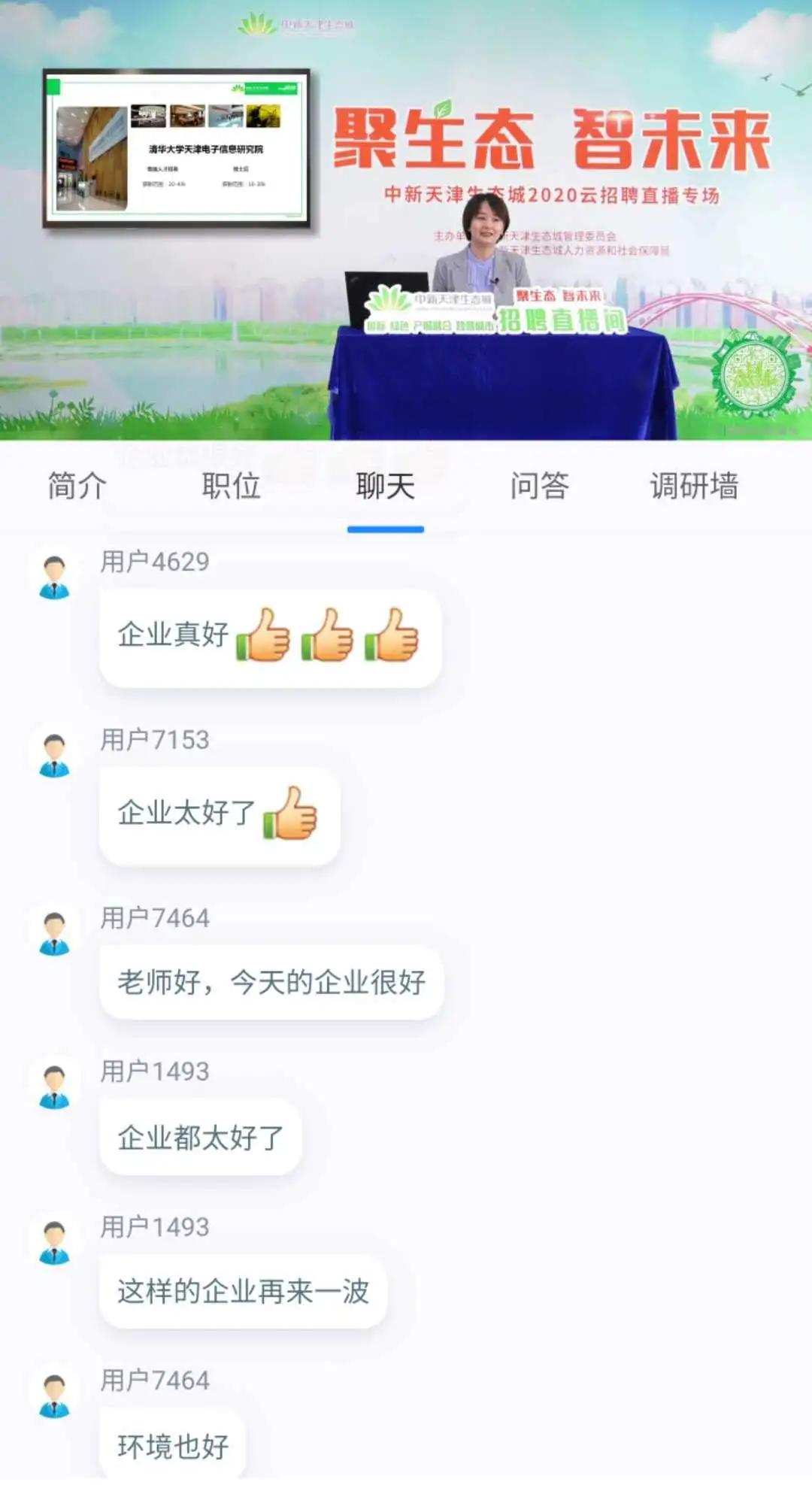Image resolution: width=812 pixels, height=1485 pixels.
Task: Select the 聊天 tab
Action: [x=386, y=486]
